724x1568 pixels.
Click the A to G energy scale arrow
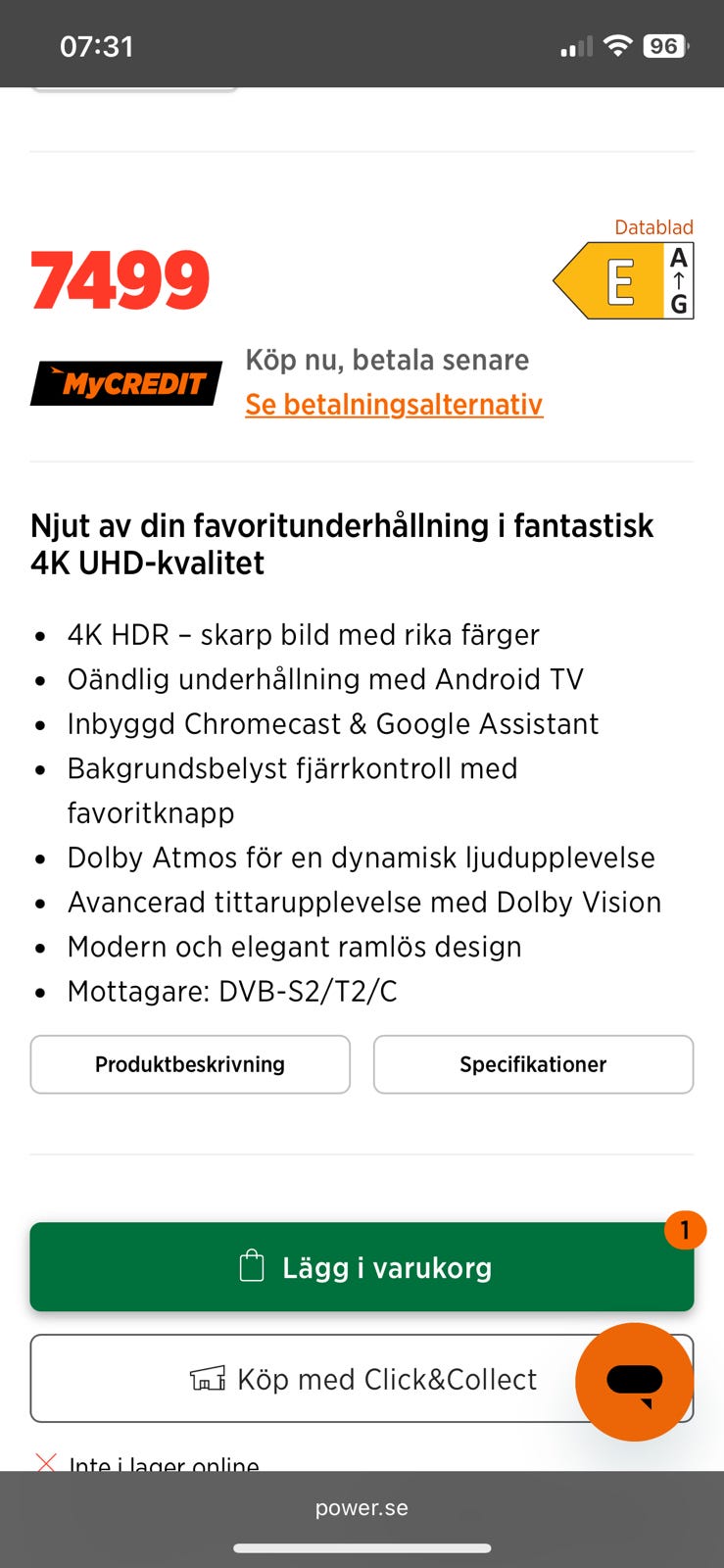[678, 280]
